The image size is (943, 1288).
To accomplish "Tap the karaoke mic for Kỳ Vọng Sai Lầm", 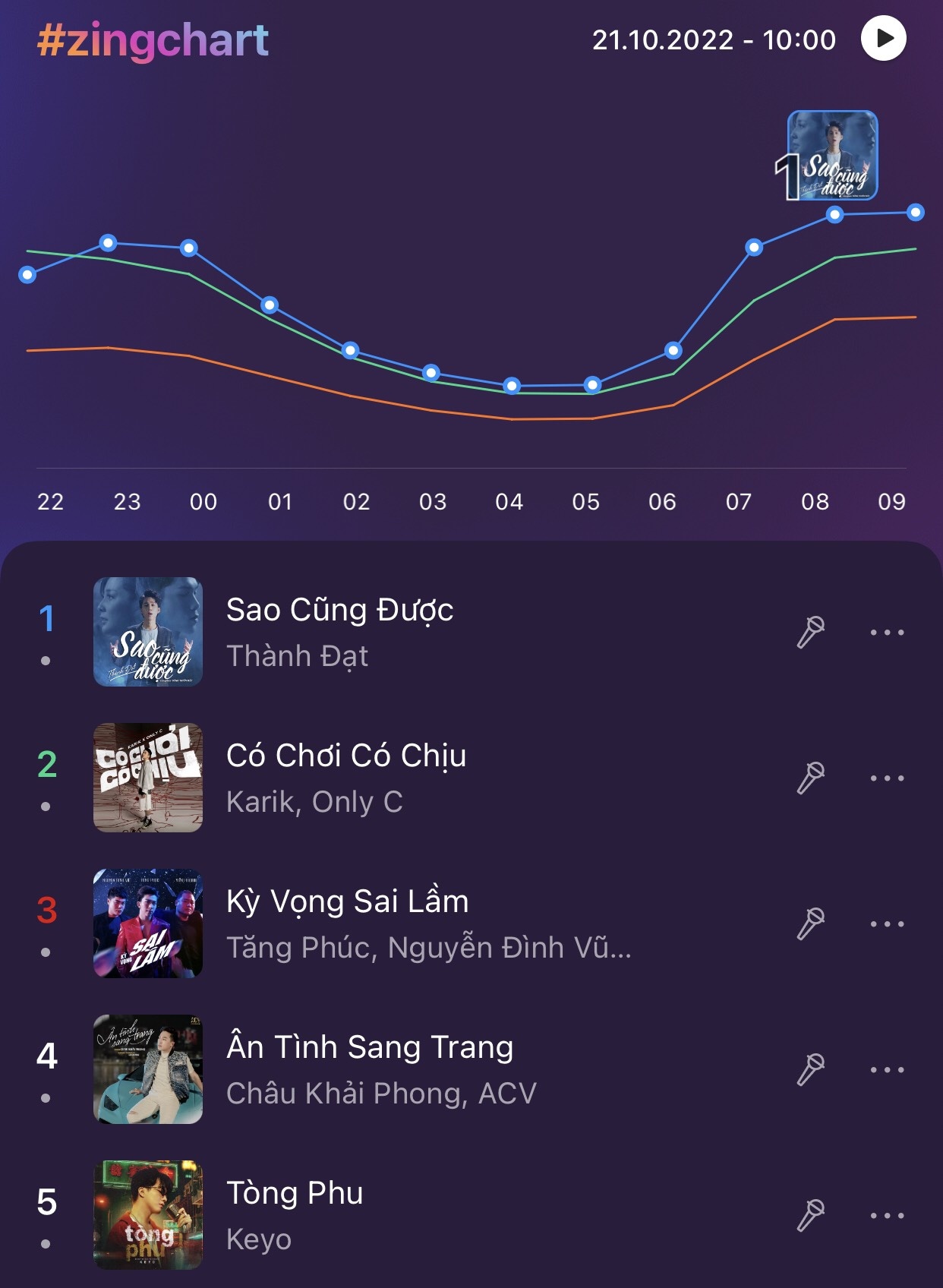I will (x=810, y=923).
